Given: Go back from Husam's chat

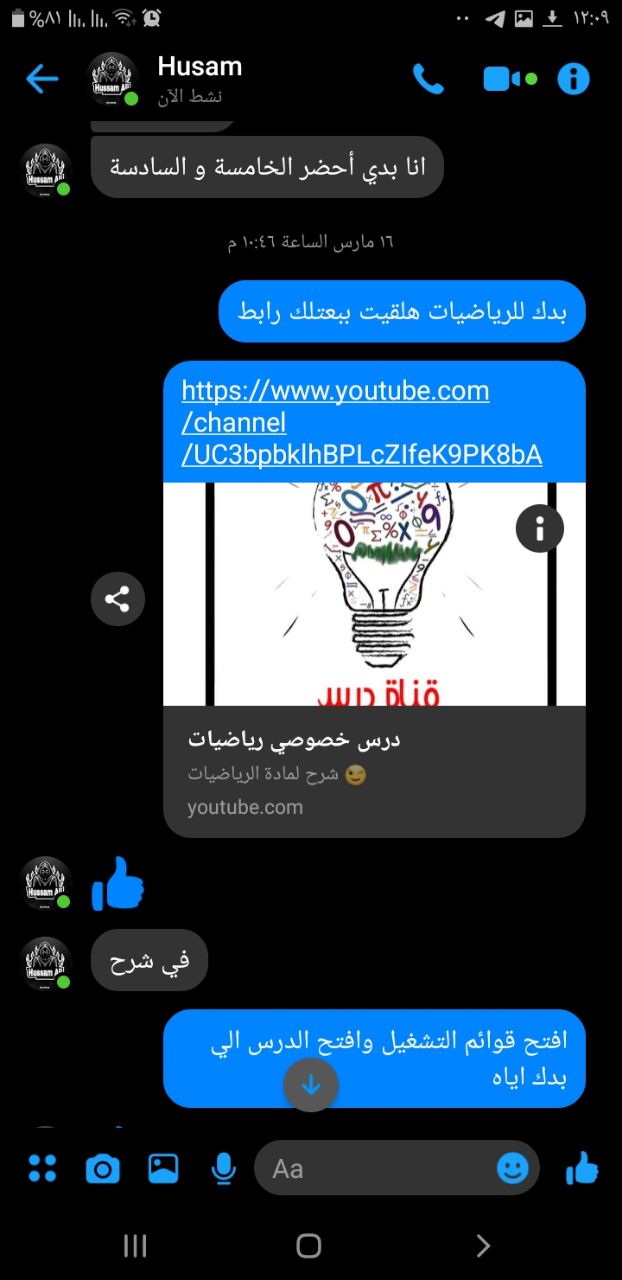Looking at the screenshot, I should pyautogui.click(x=42, y=78).
